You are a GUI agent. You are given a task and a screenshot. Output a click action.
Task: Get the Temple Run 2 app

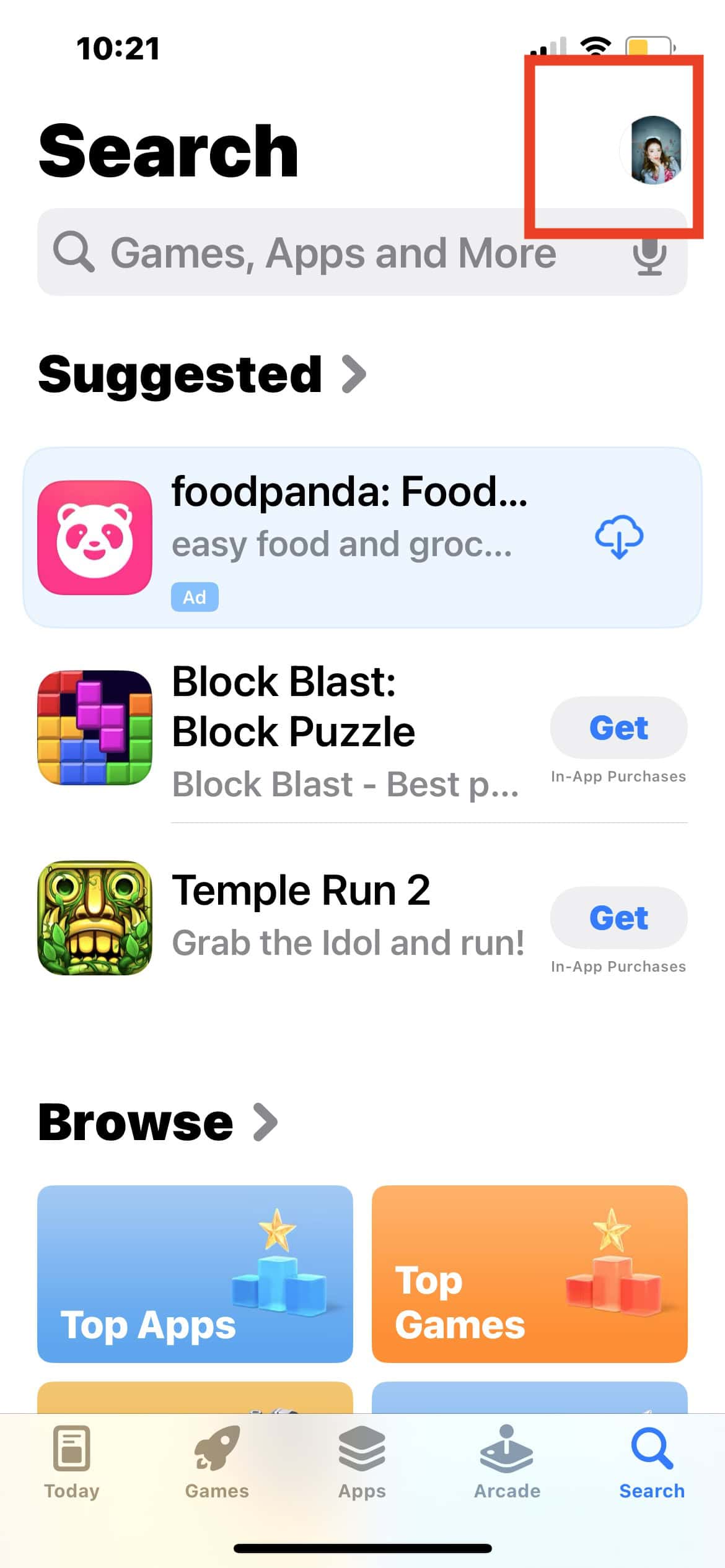click(x=618, y=917)
